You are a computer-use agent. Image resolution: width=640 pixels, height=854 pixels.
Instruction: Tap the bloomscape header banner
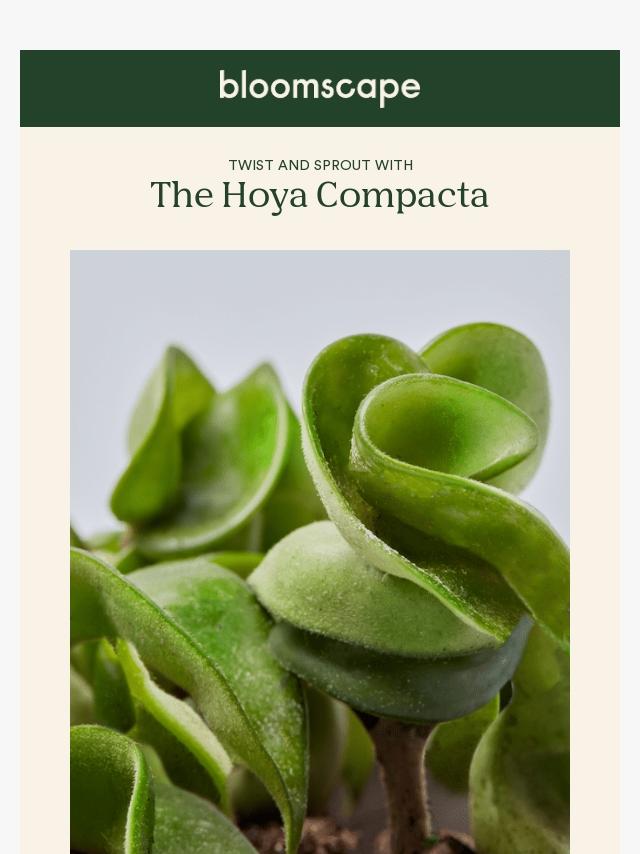point(320,88)
